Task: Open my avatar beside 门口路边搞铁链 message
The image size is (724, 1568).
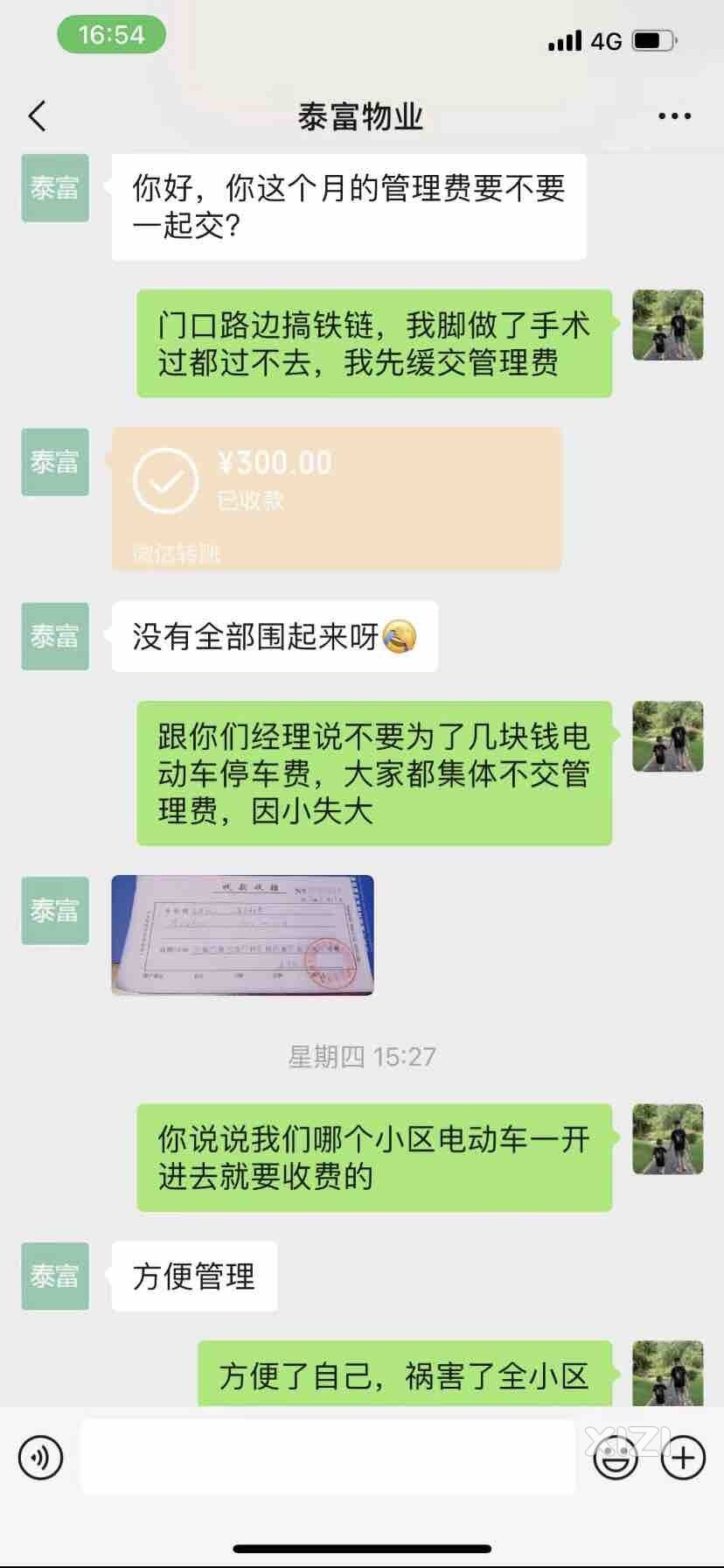Action: [667, 325]
